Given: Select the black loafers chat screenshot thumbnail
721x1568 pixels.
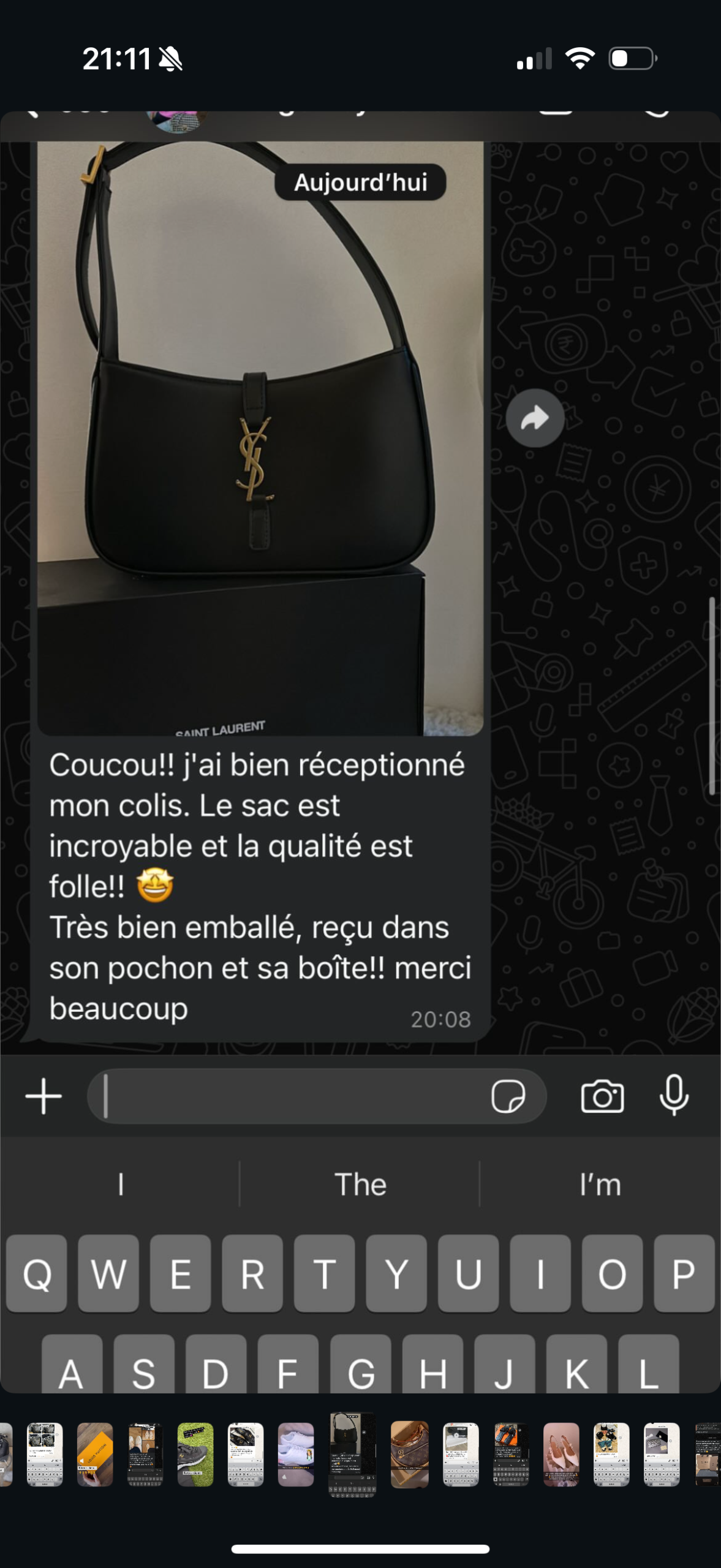Looking at the screenshot, I should [x=246, y=1453].
